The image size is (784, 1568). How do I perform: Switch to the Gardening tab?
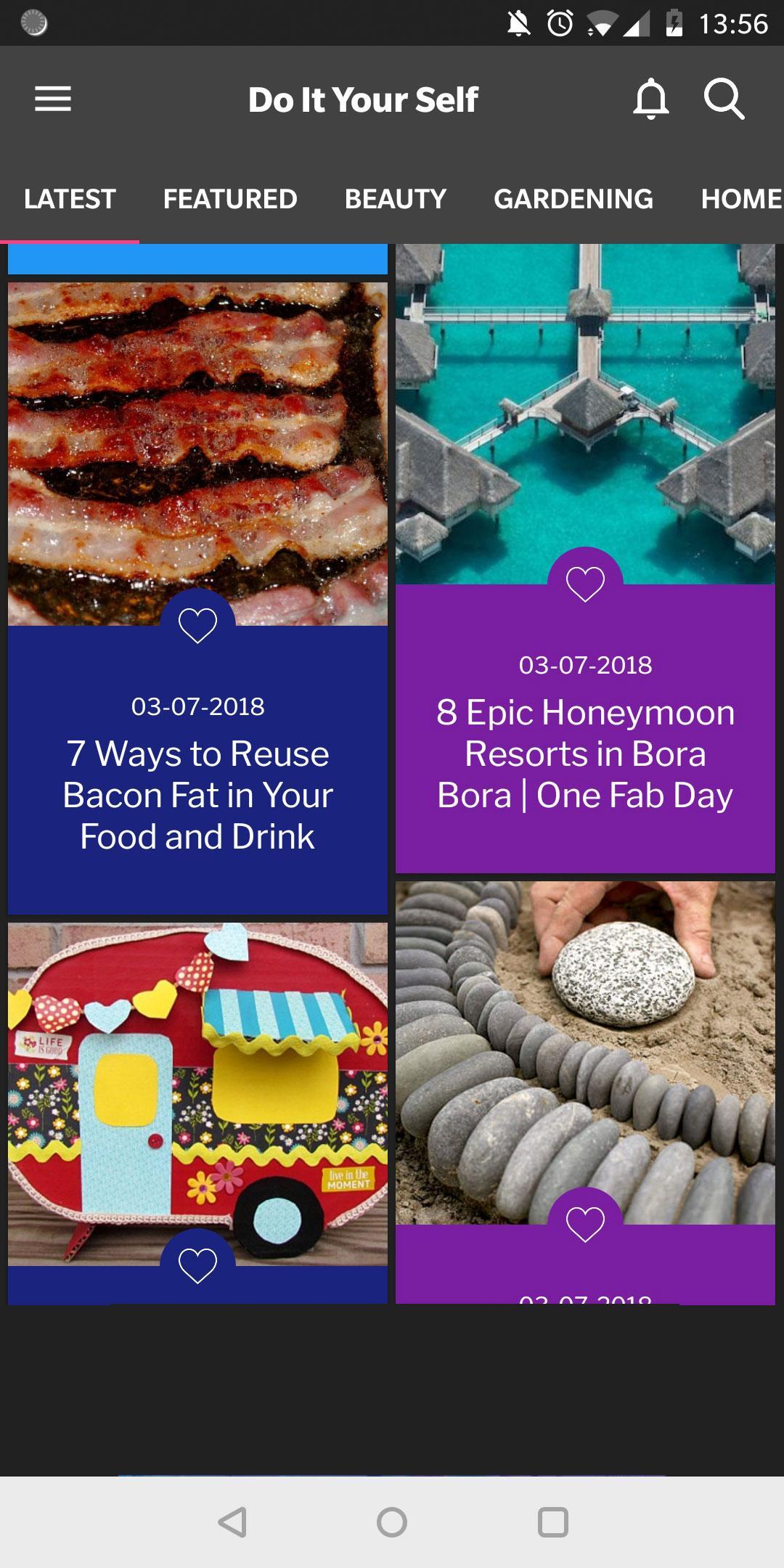[573, 199]
